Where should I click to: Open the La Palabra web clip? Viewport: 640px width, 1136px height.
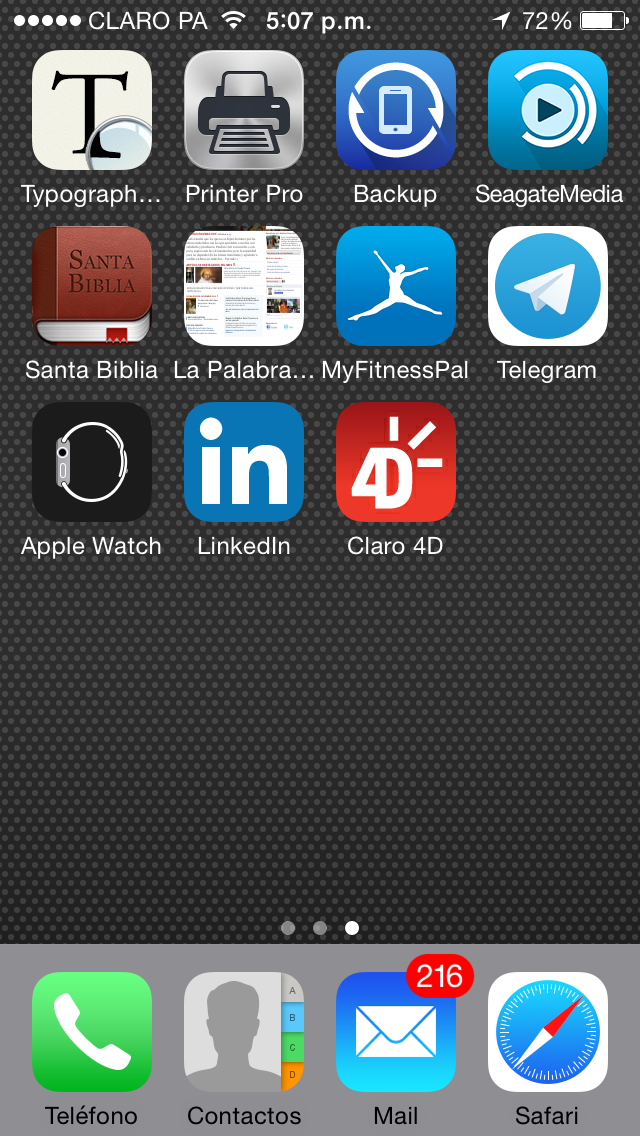click(x=244, y=286)
